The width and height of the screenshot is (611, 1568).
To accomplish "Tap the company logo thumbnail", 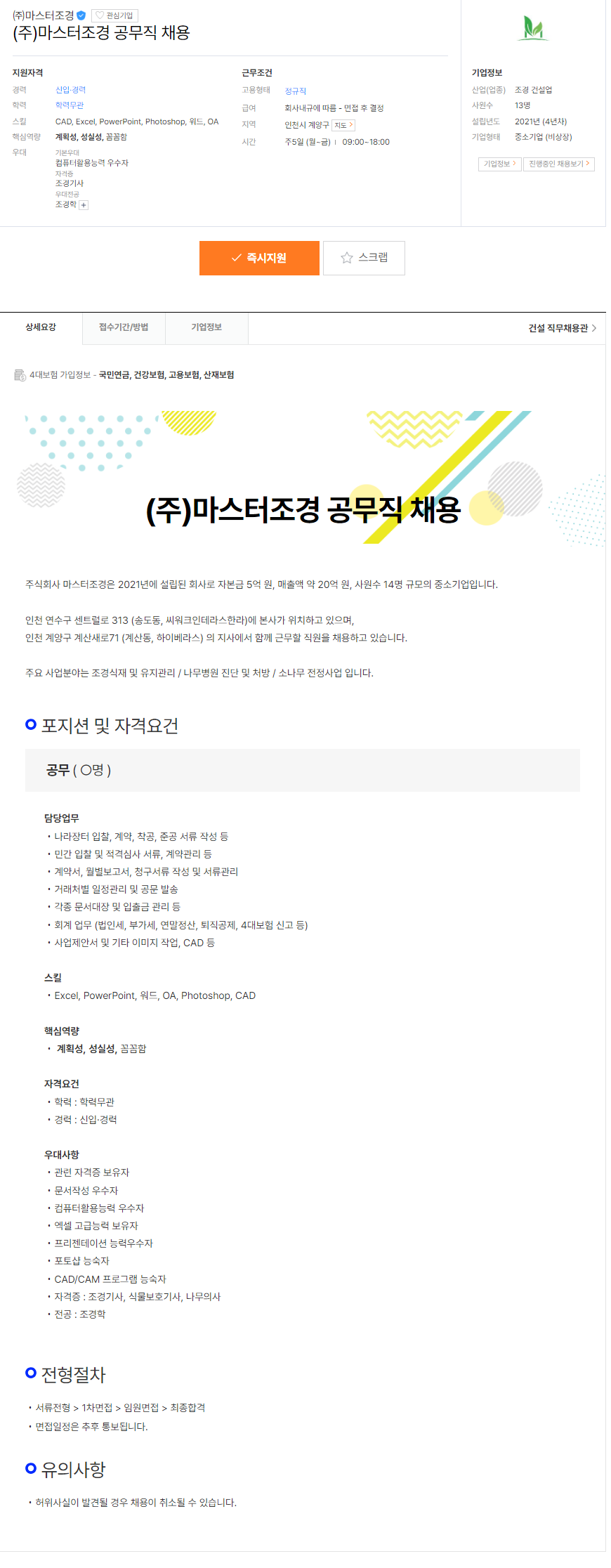I will (533, 28).
